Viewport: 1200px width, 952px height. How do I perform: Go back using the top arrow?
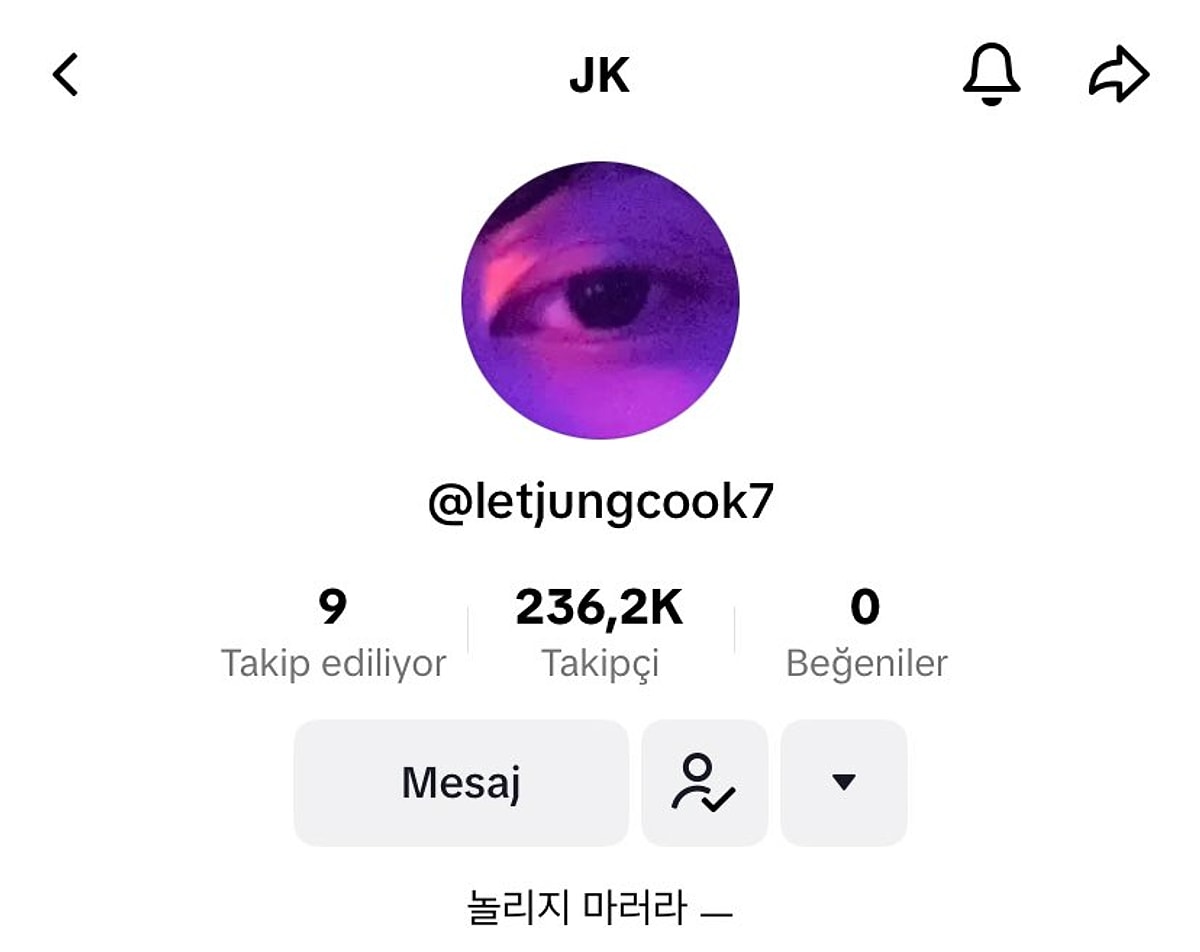tap(66, 75)
